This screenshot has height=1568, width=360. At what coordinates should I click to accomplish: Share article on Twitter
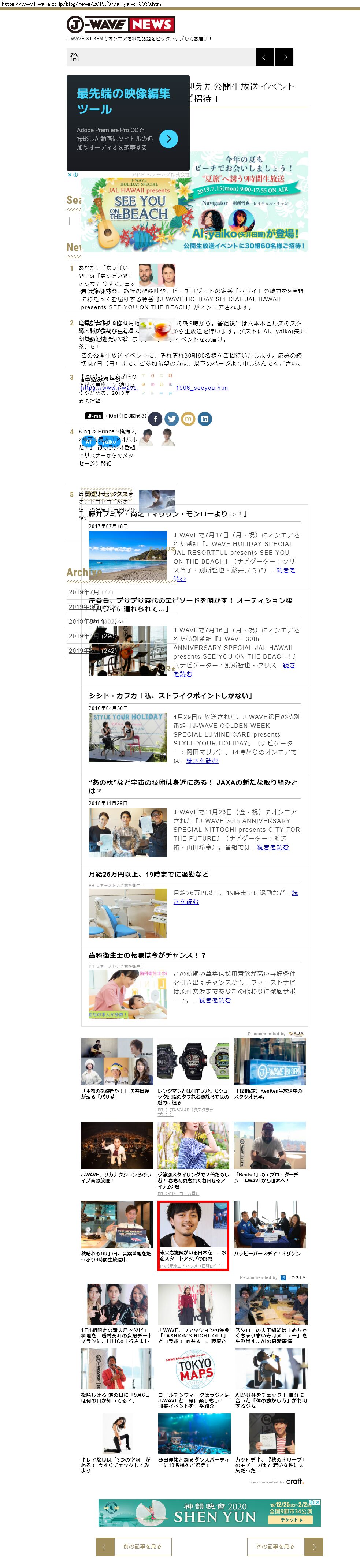172,419
